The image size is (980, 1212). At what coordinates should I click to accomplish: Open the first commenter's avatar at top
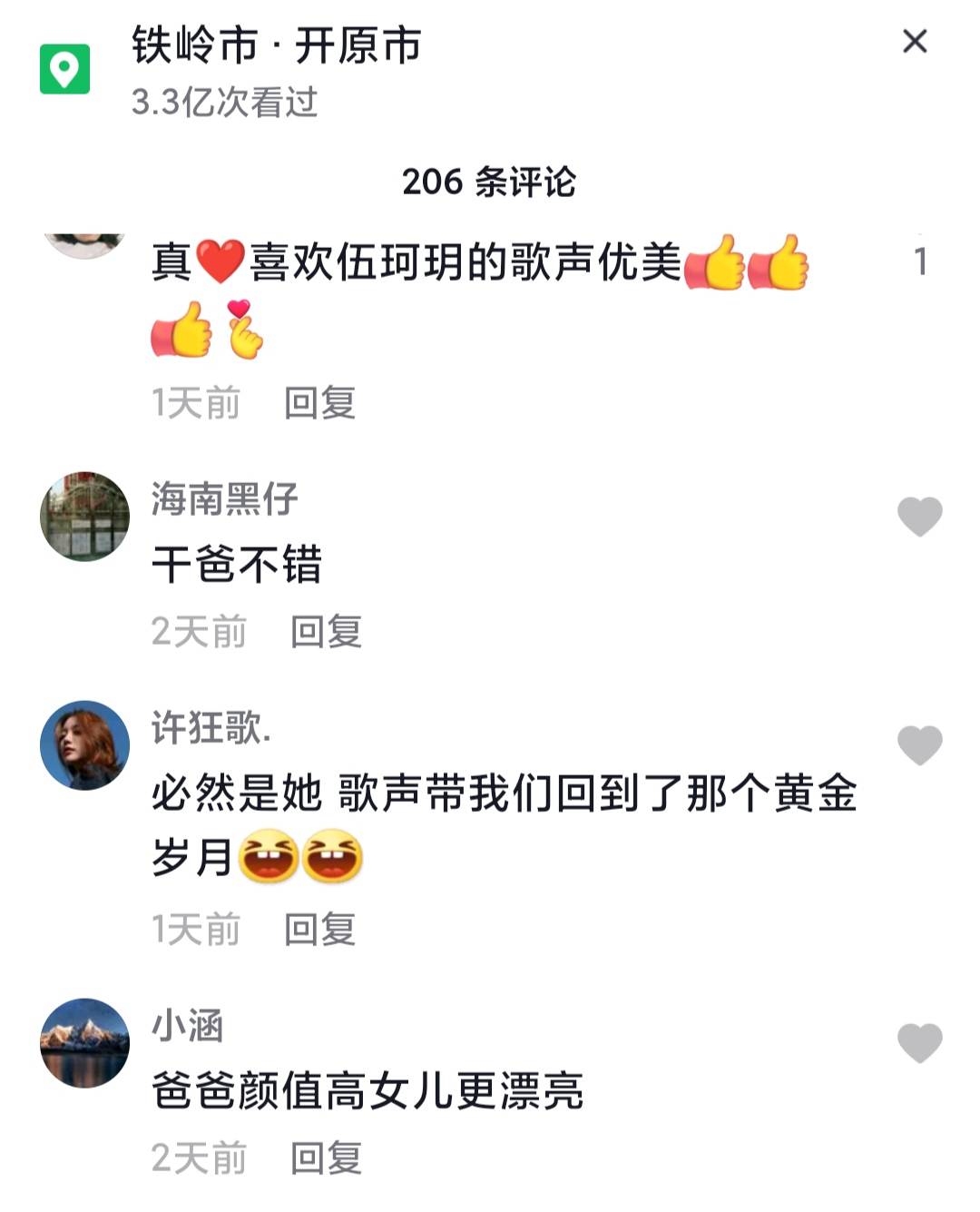(x=84, y=239)
